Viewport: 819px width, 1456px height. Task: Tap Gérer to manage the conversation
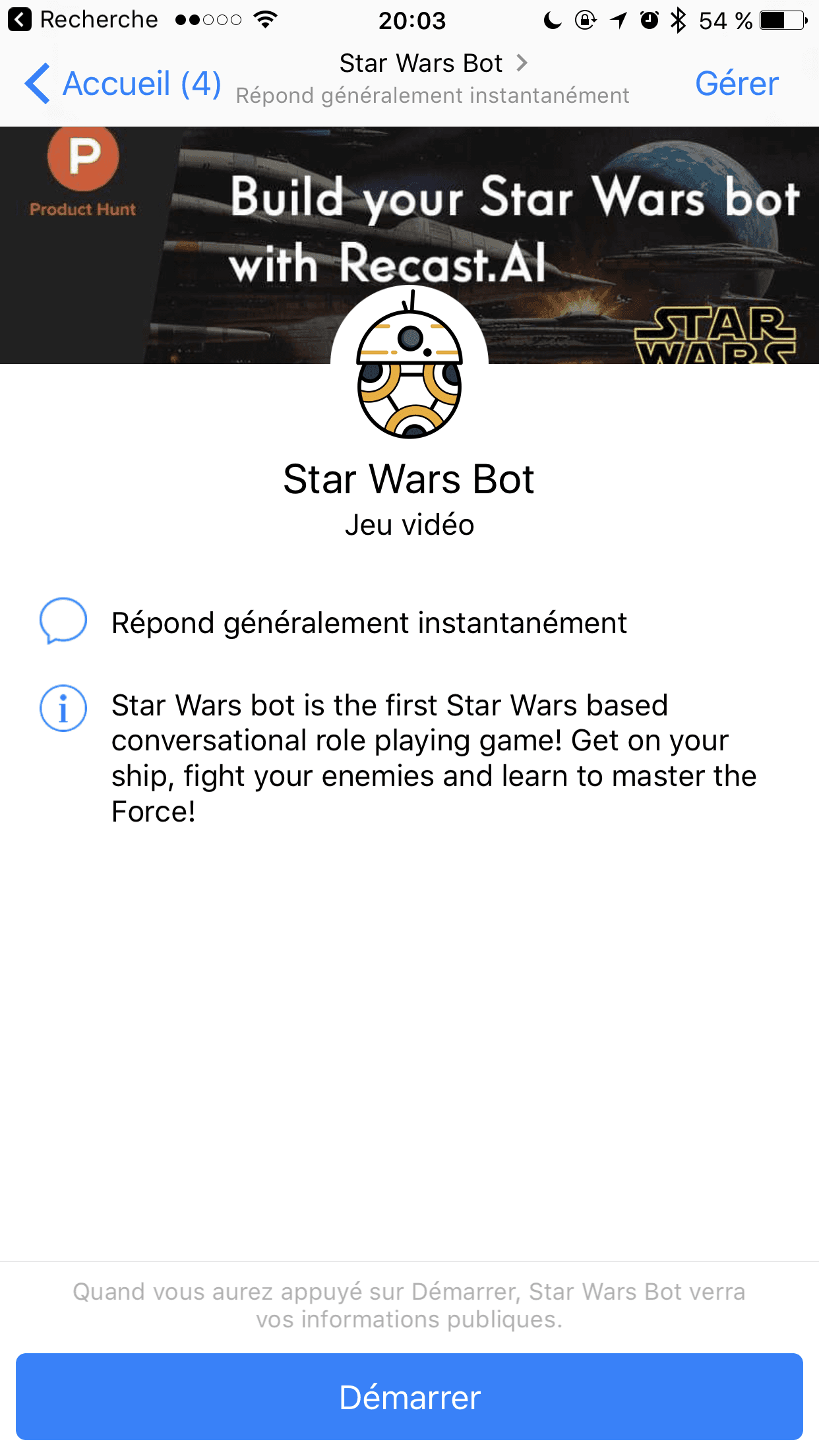pyautogui.click(x=737, y=84)
